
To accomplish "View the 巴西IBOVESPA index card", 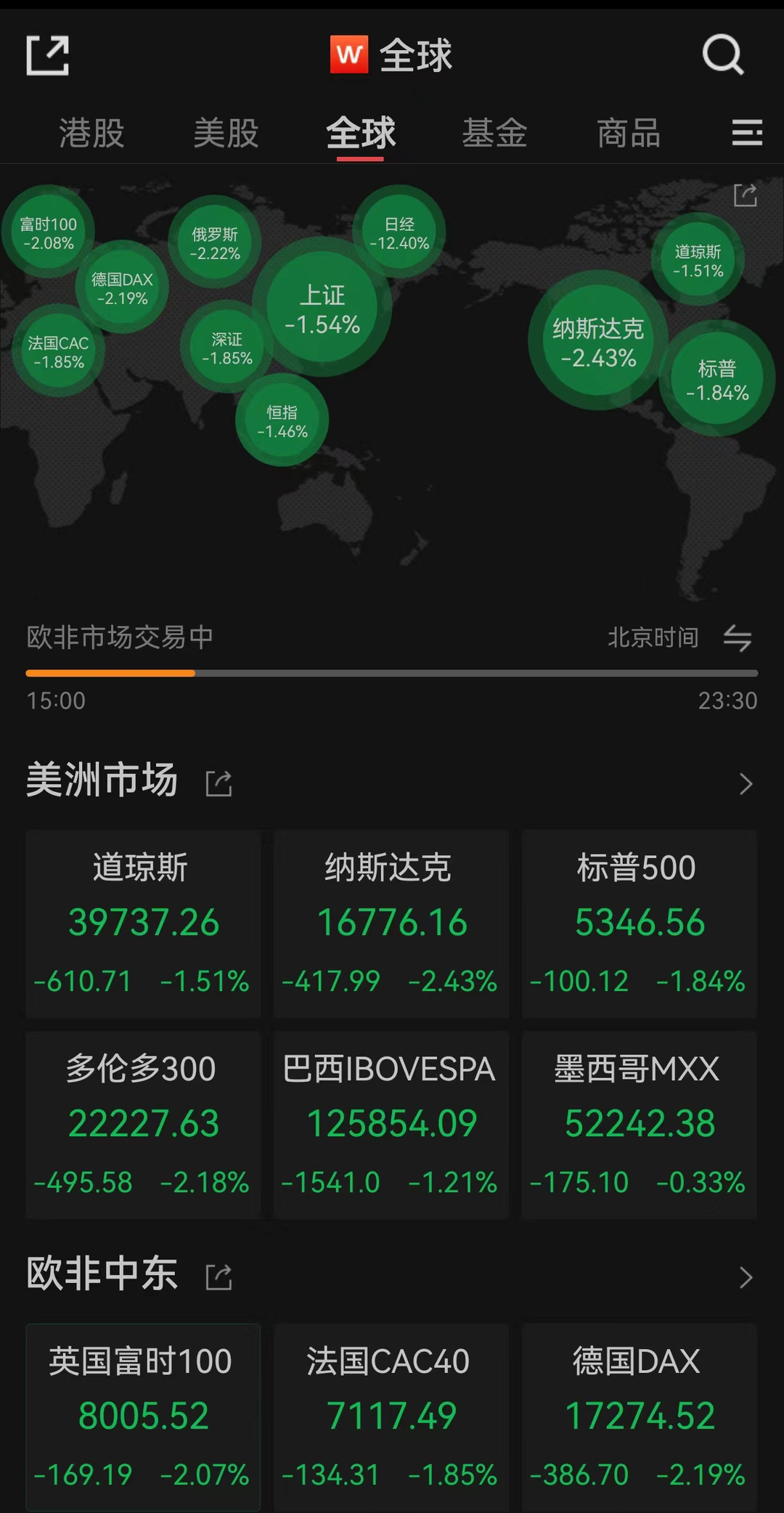I will [391, 1125].
